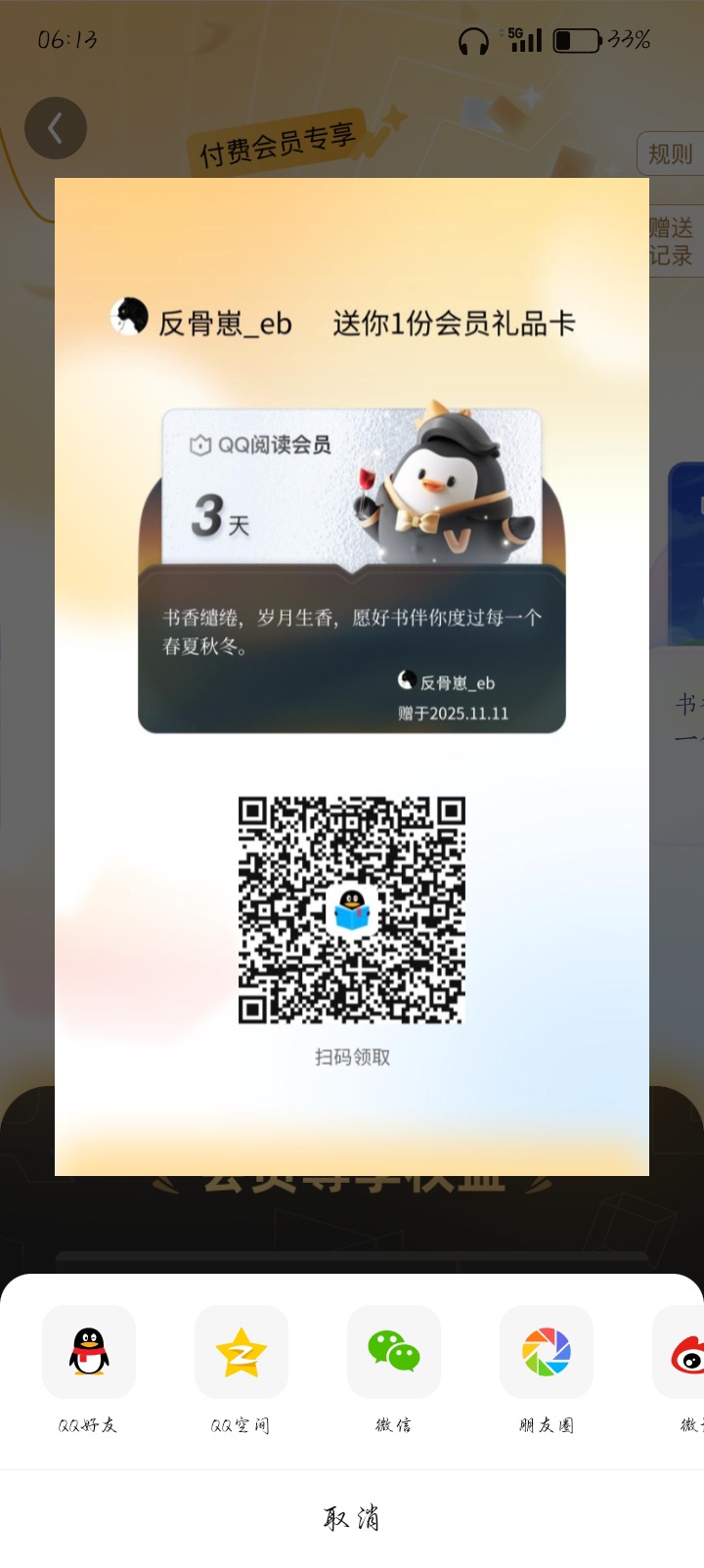Viewport: 704px width, 1568px height.
Task: View the 赠送记录 gift history
Action: point(675,241)
